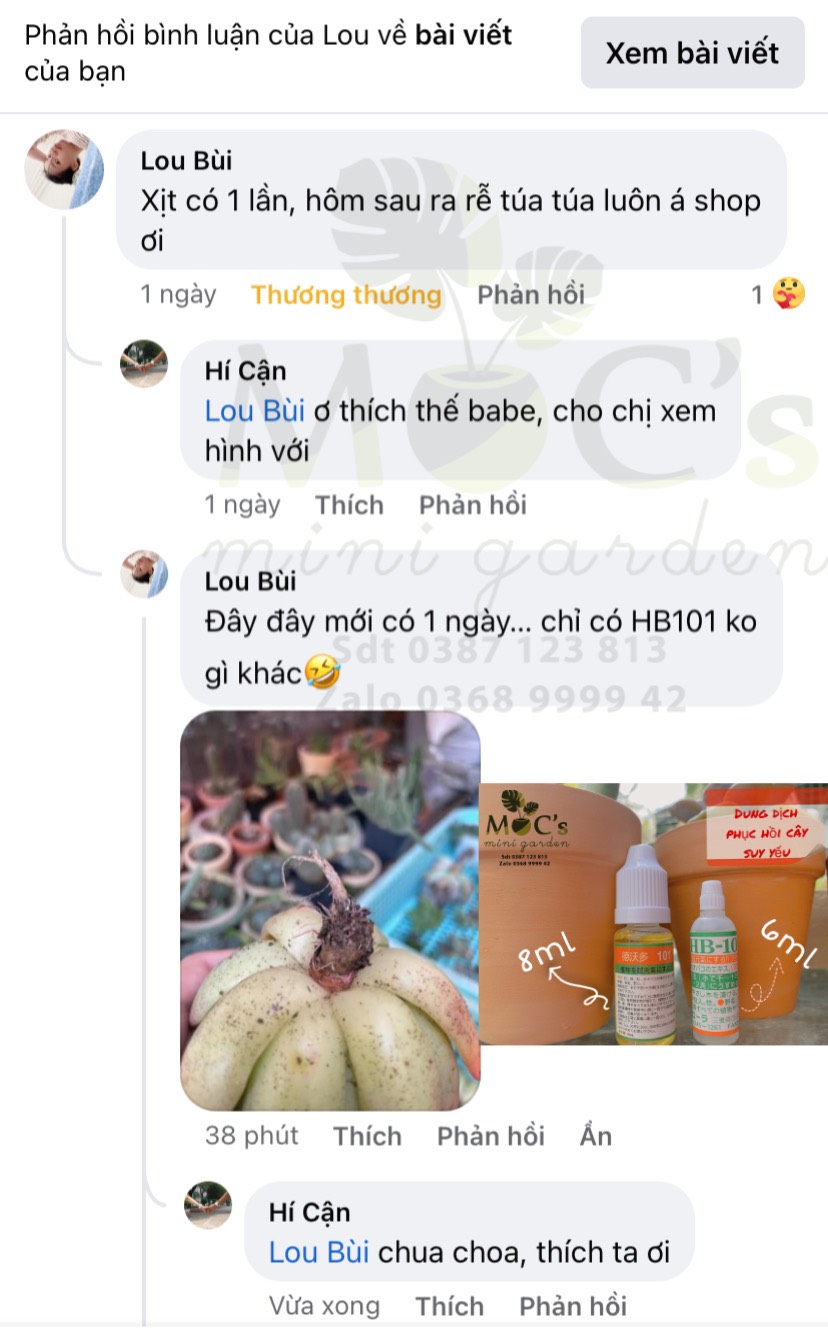Hide Lou Bùi's photo comment with Ẩn
Viewport: 828px width, 1332px height.
click(x=596, y=1136)
